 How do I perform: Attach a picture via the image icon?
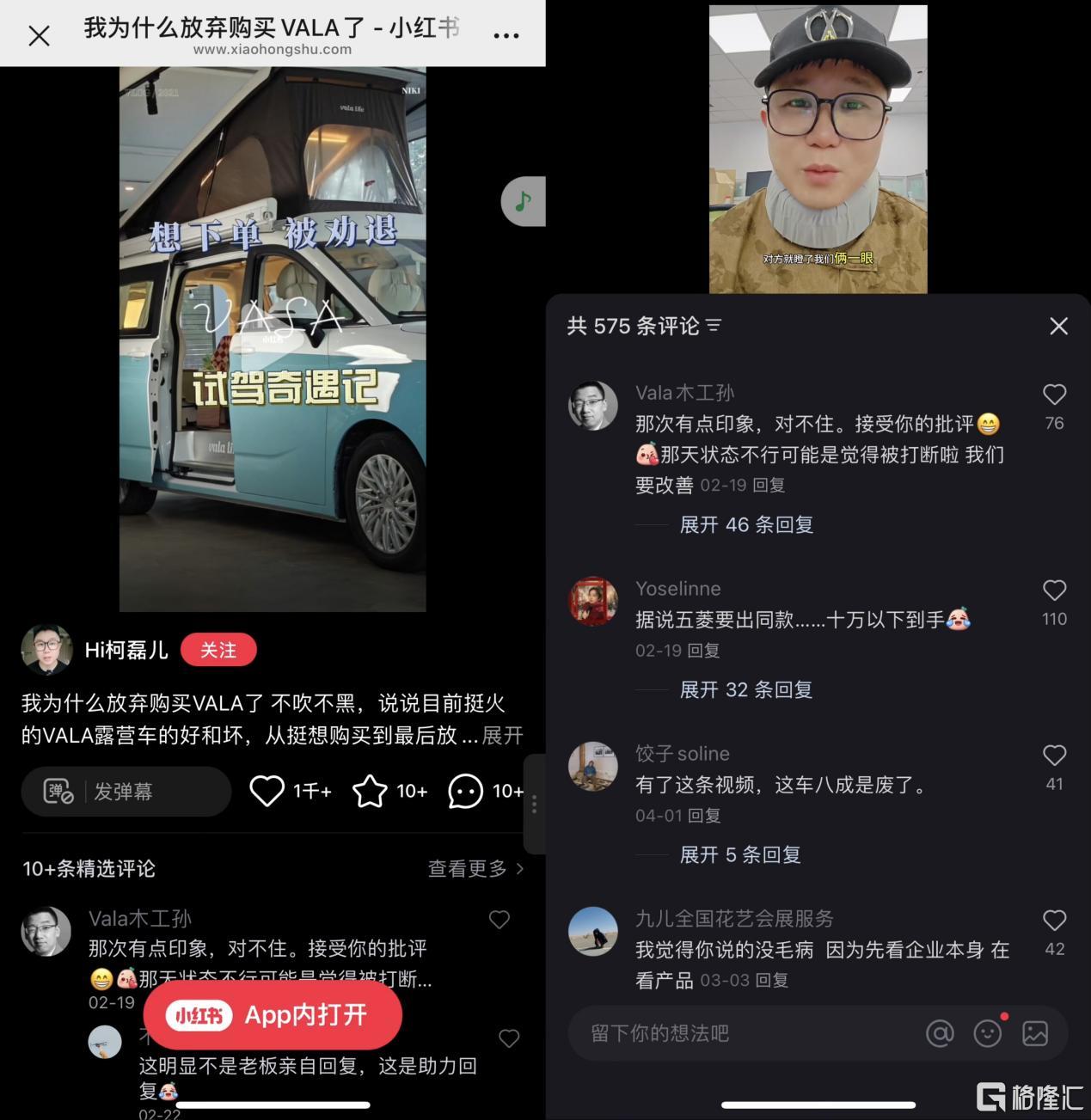click(x=1035, y=1034)
